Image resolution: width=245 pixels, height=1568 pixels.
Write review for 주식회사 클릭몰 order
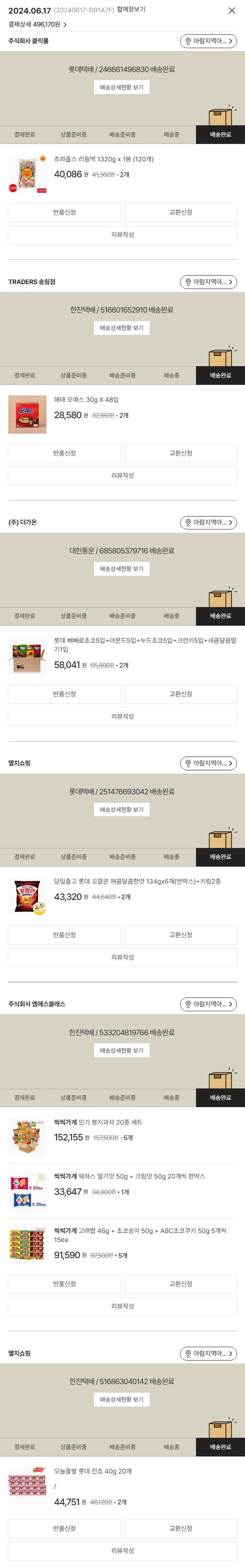pyautogui.click(x=122, y=235)
